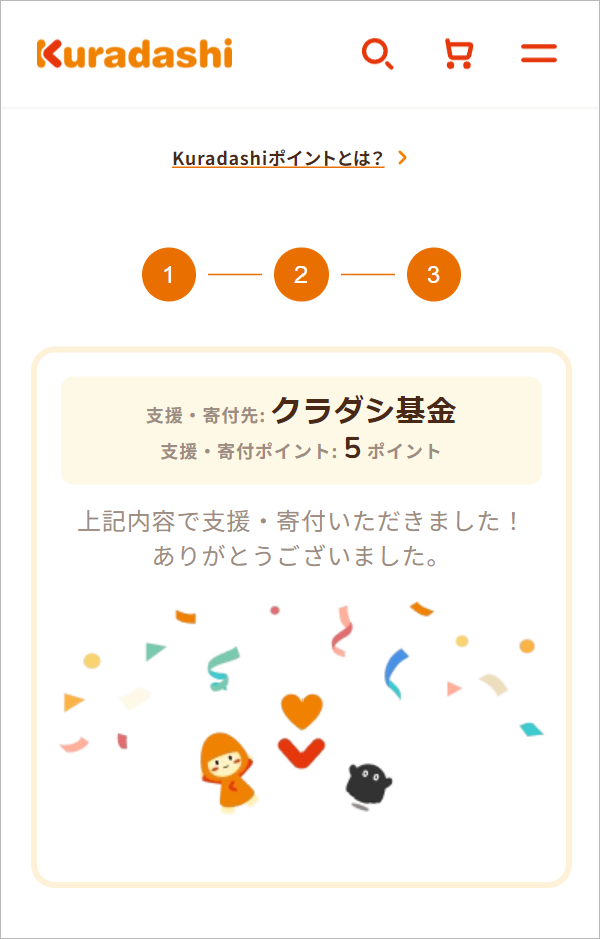Open the hamburger menu
The image size is (600, 939).
coord(539,54)
